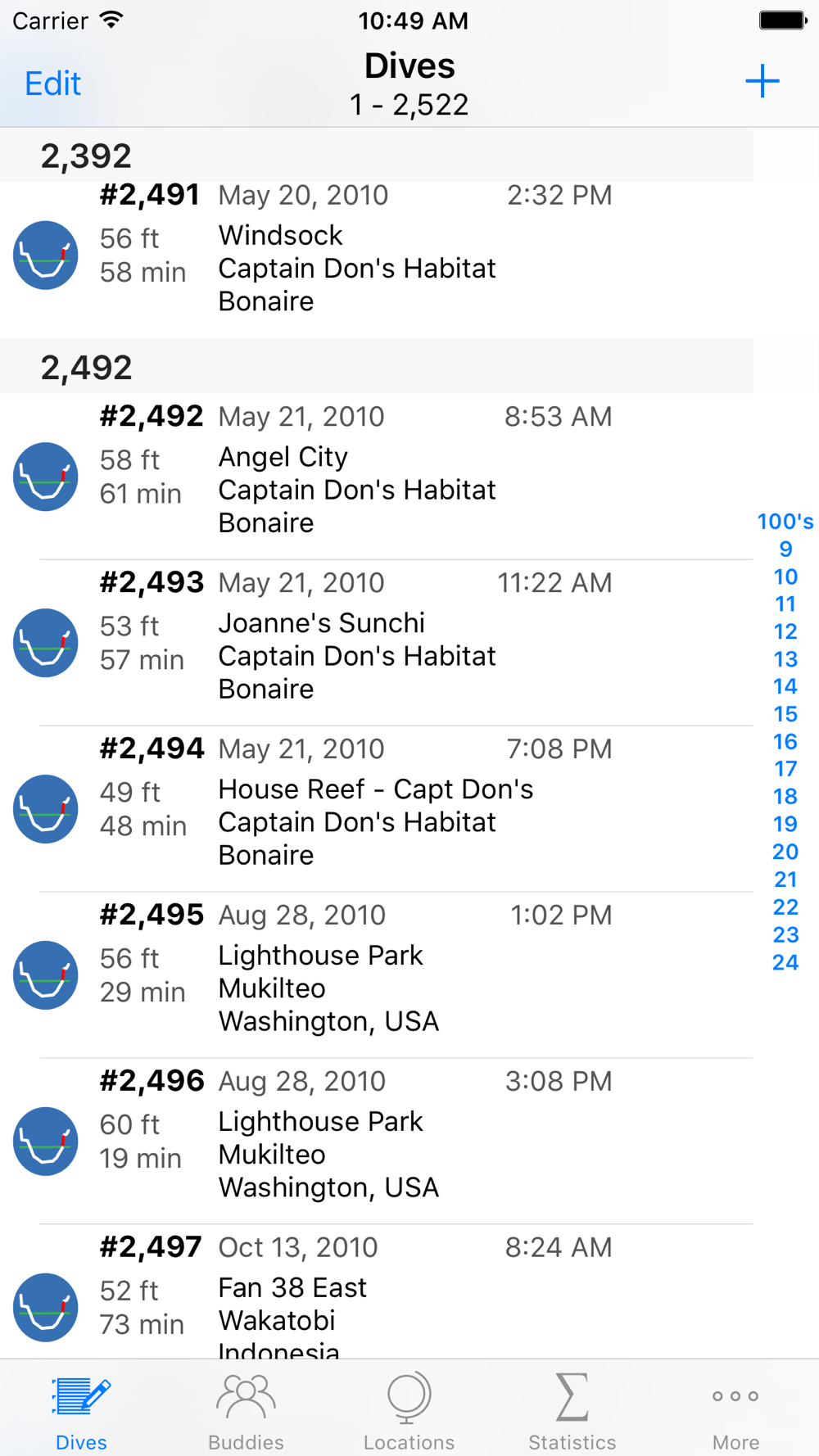Add a new dive with plus icon
819x1456 pixels.
click(762, 82)
